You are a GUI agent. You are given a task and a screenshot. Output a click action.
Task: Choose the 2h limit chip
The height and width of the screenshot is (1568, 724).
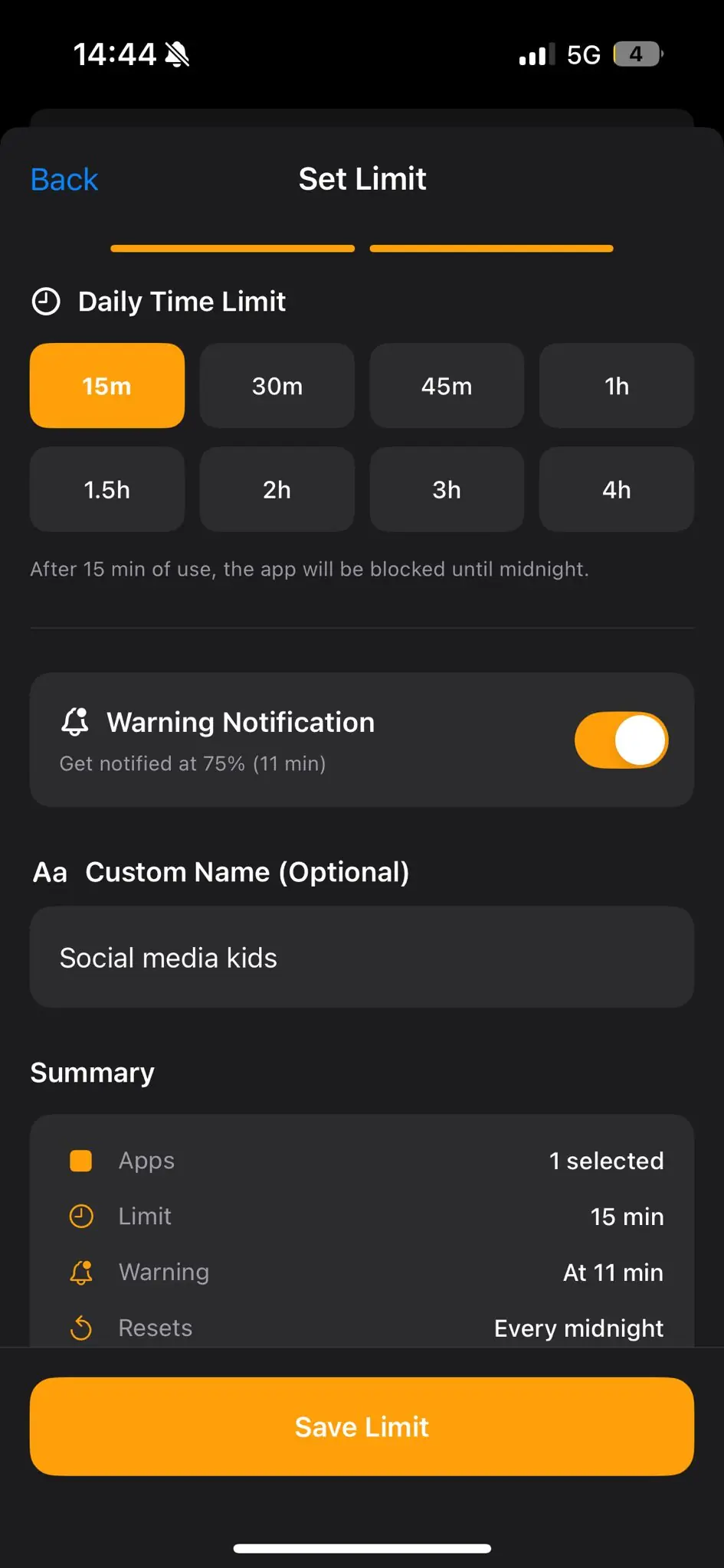click(x=277, y=489)
